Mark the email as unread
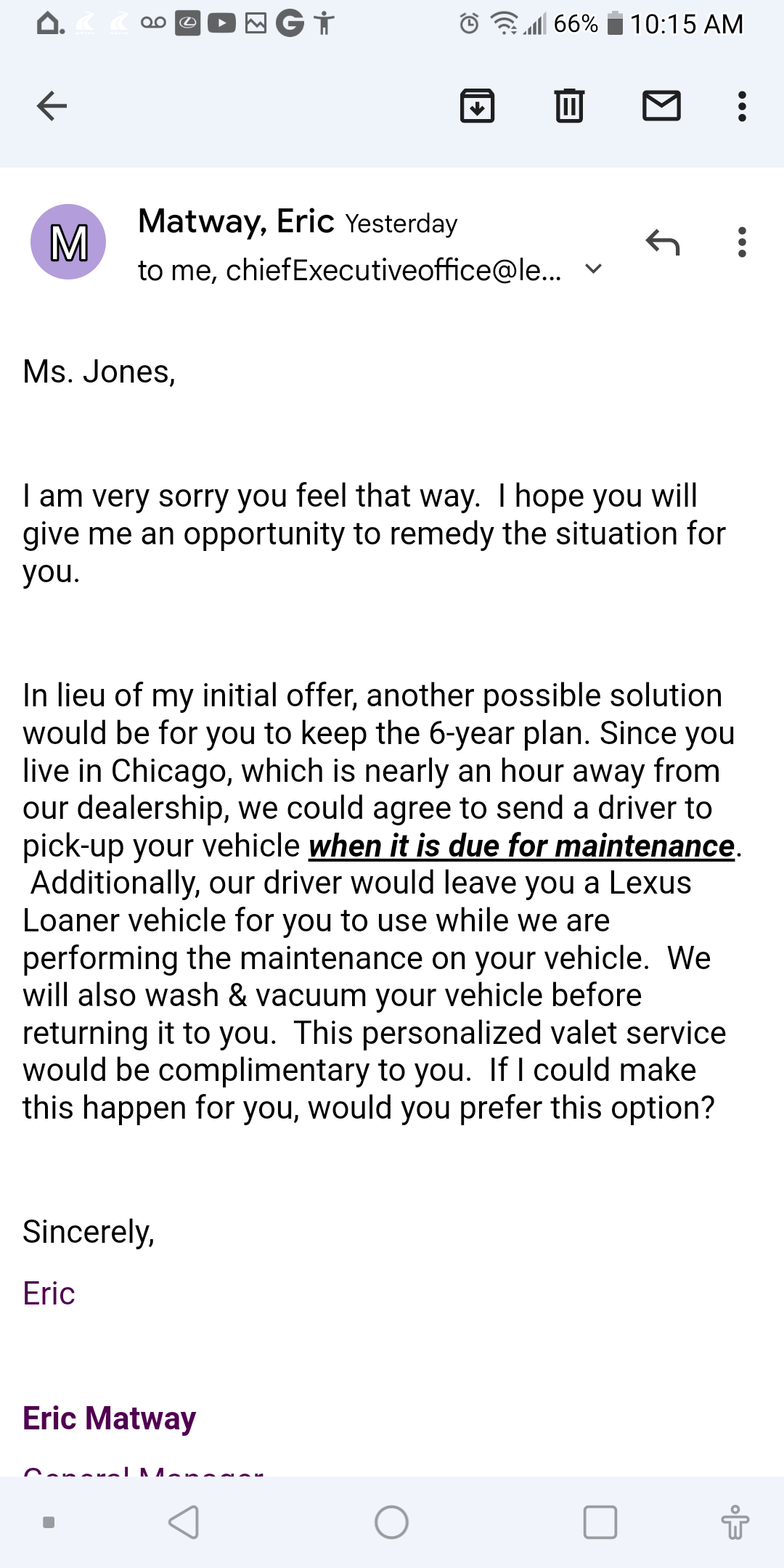This screenshot has height=1568, width=784. click(663, 106)
